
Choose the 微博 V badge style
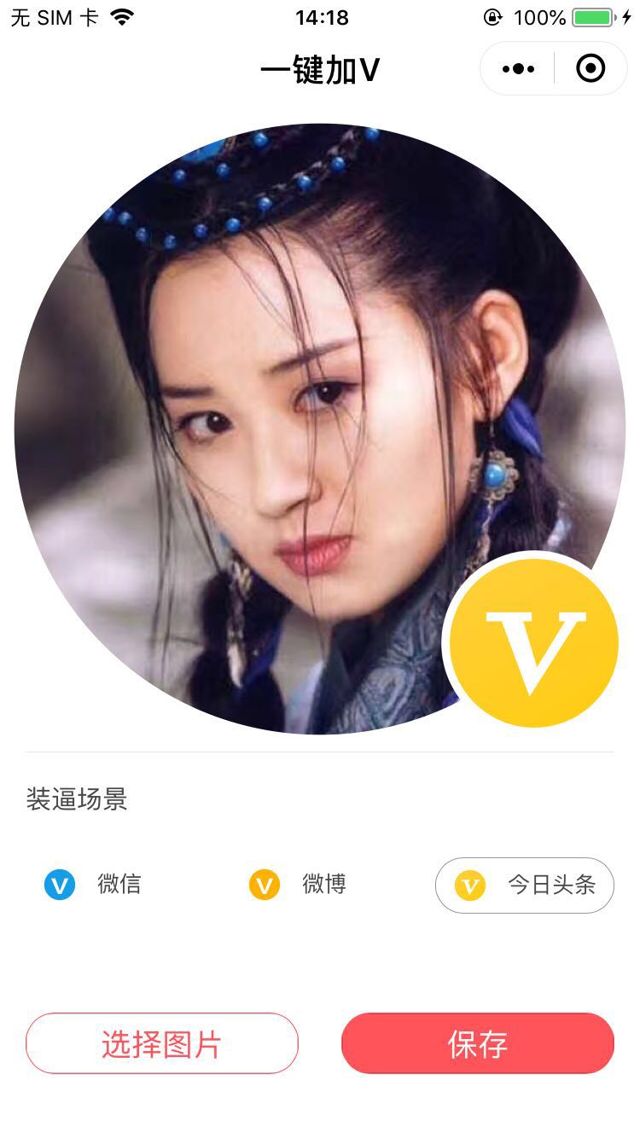coord(299,885)
